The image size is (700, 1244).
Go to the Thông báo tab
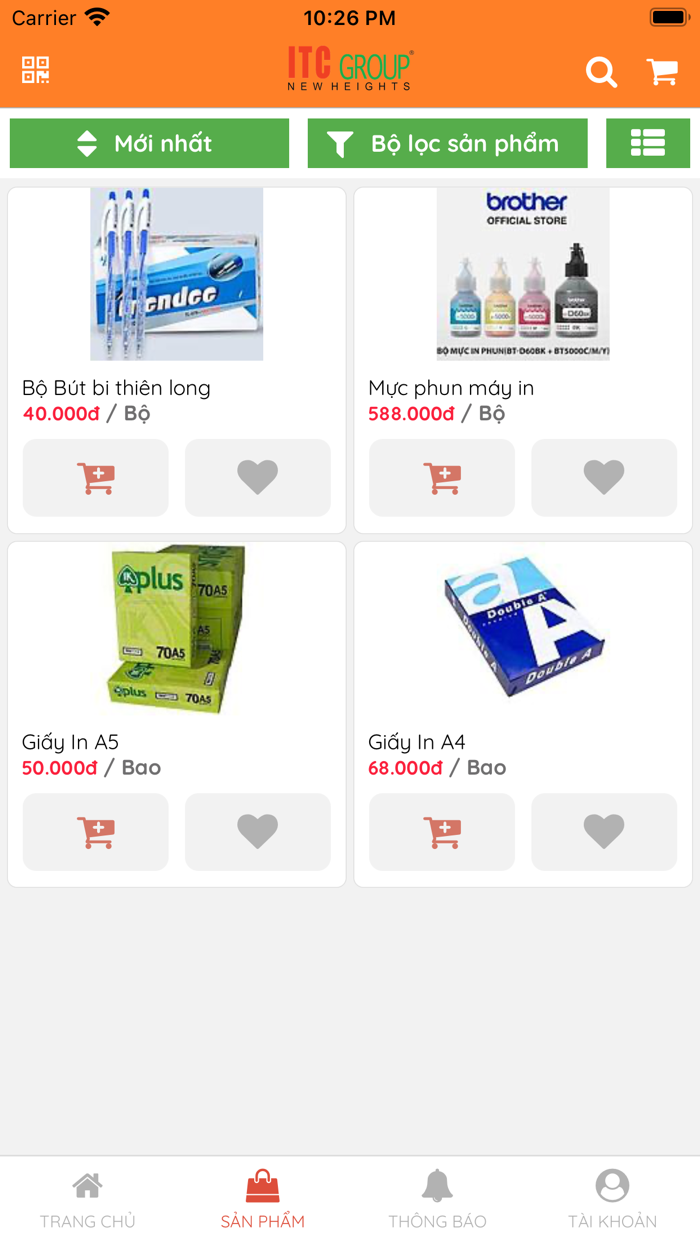tap(437, 1200)
